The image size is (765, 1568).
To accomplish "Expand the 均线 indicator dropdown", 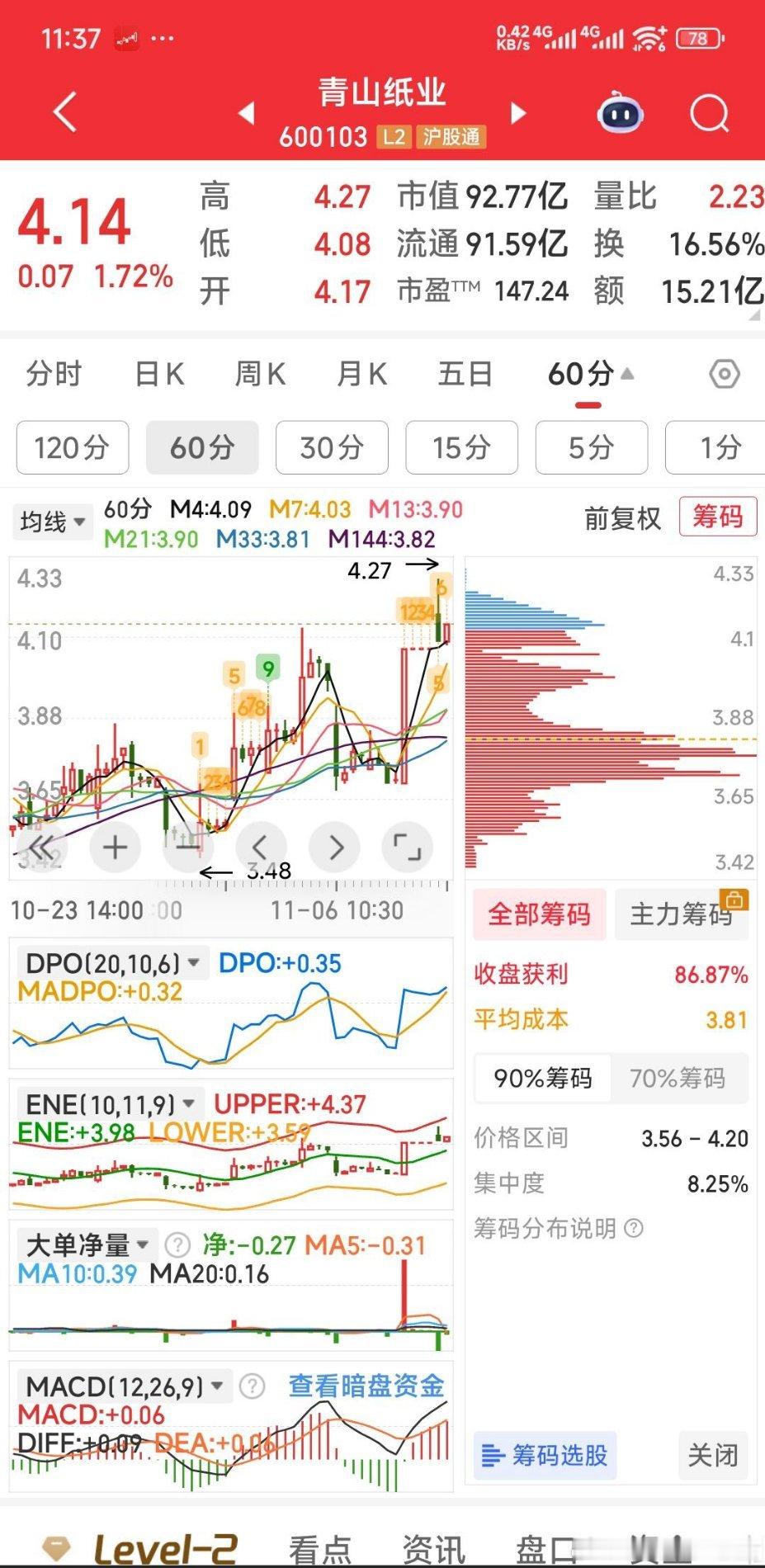I will point(53,522).
